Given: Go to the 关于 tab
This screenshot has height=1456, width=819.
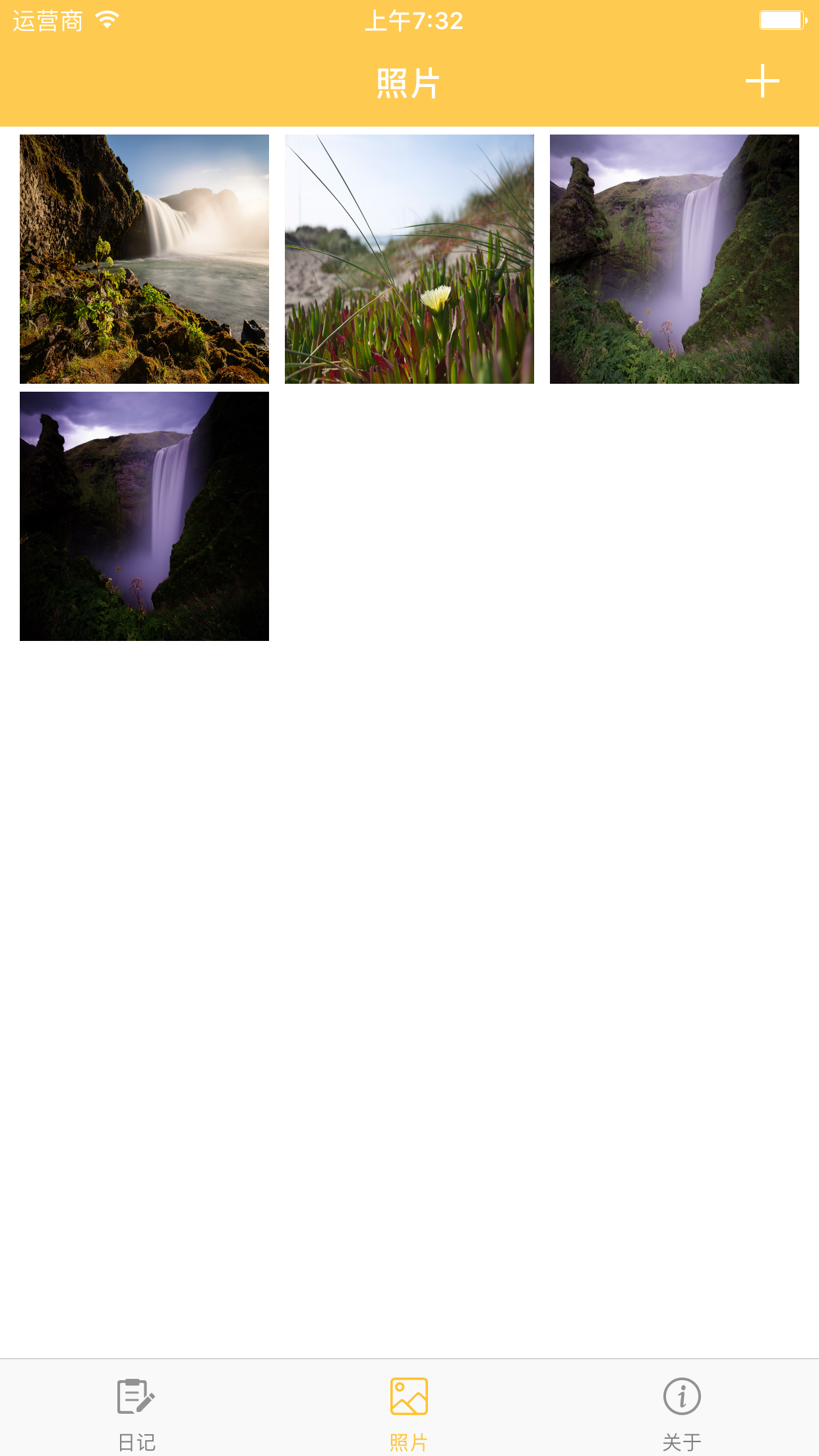Looking at the screenshot, I should pos(682,1412).
